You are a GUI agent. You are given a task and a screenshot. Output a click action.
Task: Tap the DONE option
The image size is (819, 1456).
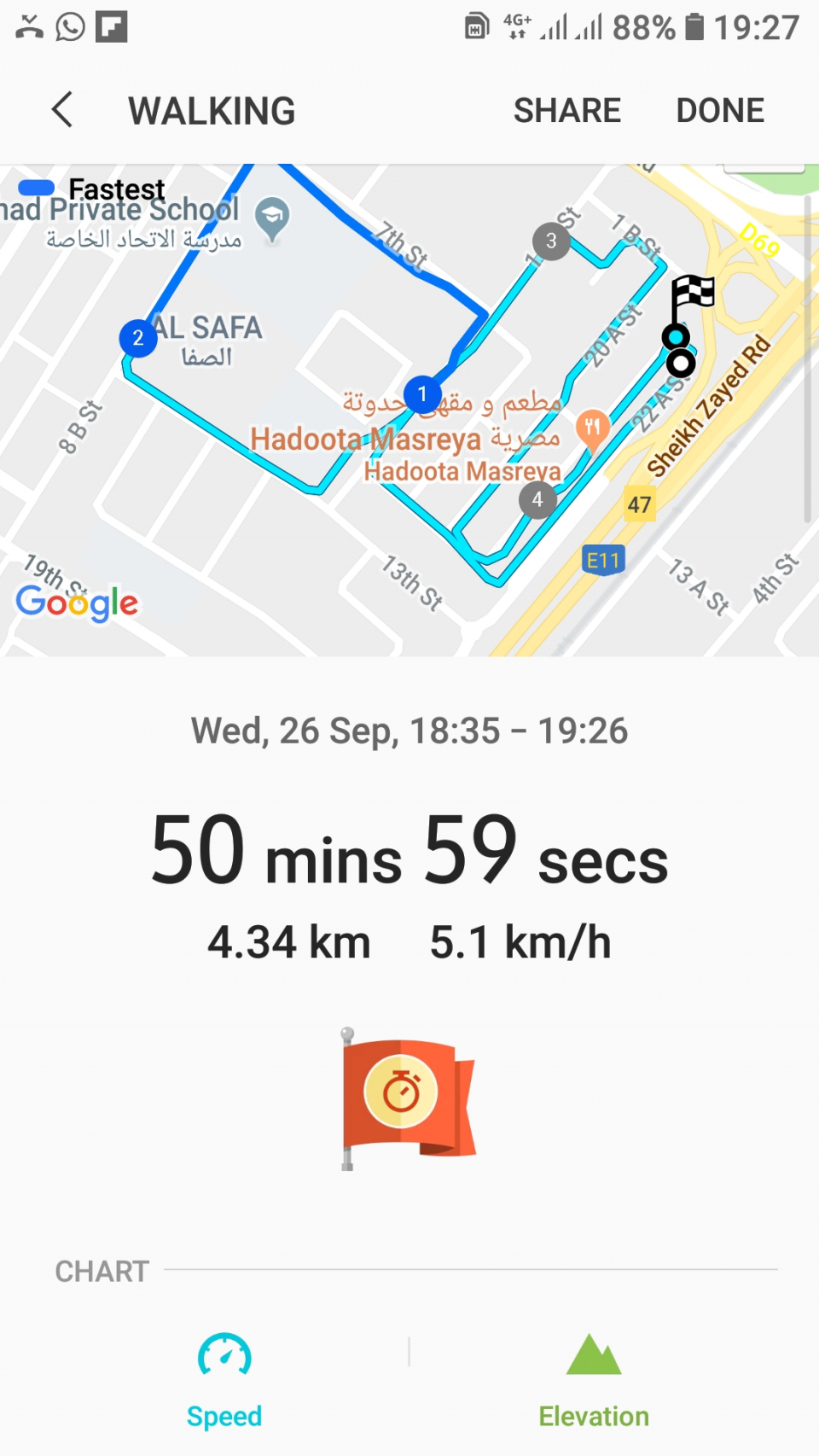(719, 109)
